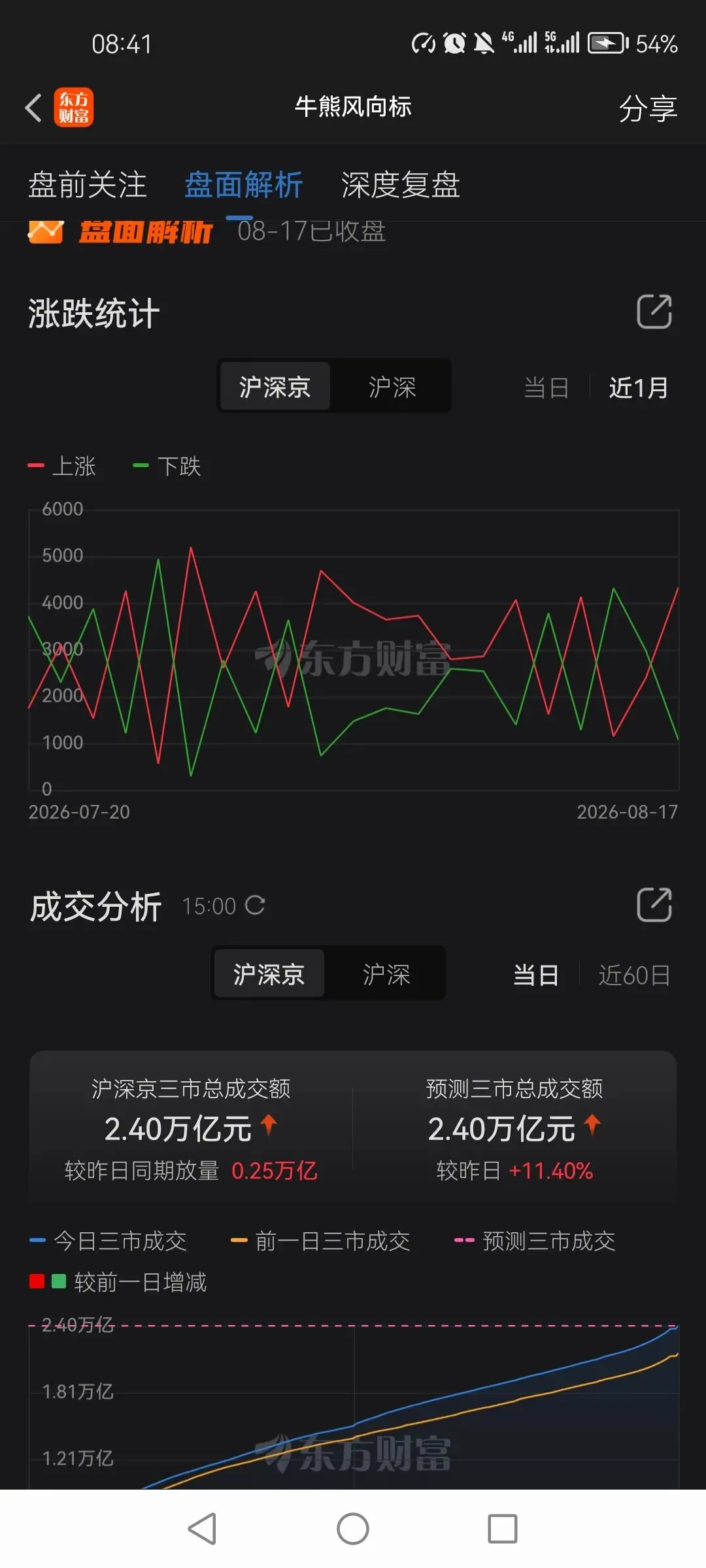The image size is (706, 1568).
Task: Refresh 成交分析 data next to 15:00
Action: point(255,905)
